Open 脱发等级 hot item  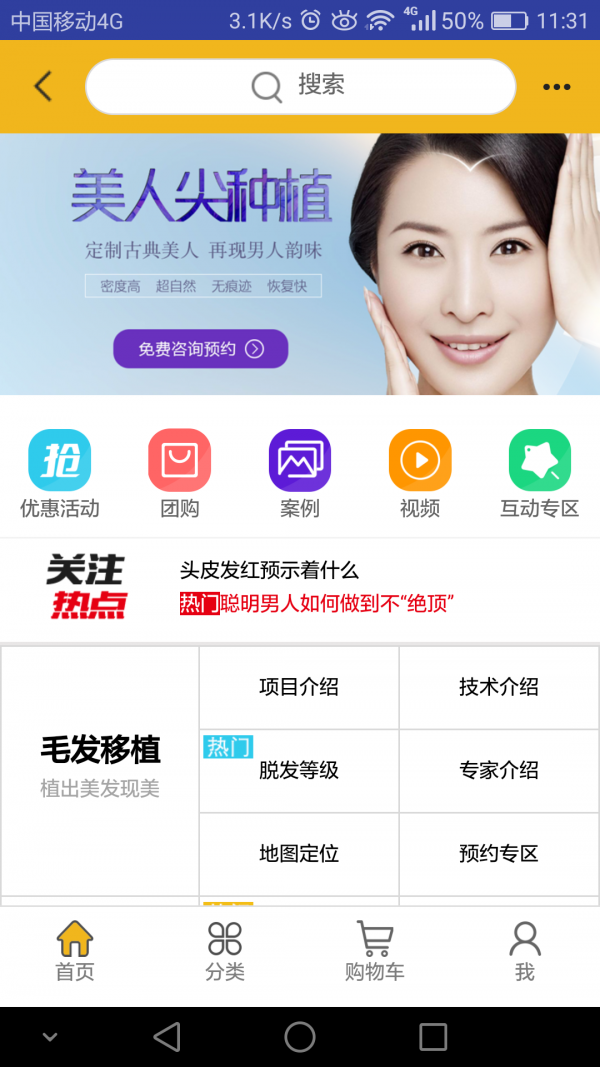pos(299,770)
